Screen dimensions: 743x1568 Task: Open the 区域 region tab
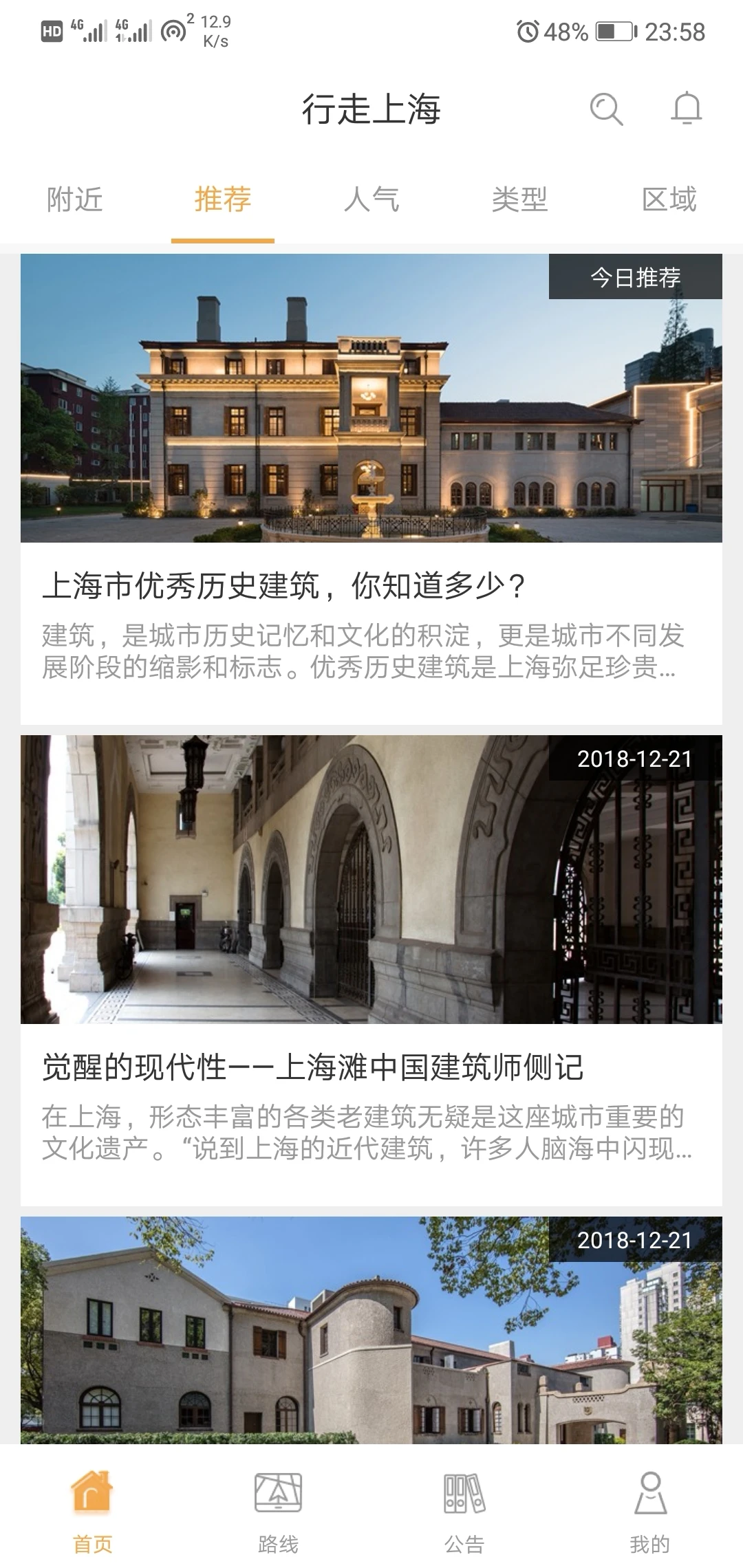669,199
